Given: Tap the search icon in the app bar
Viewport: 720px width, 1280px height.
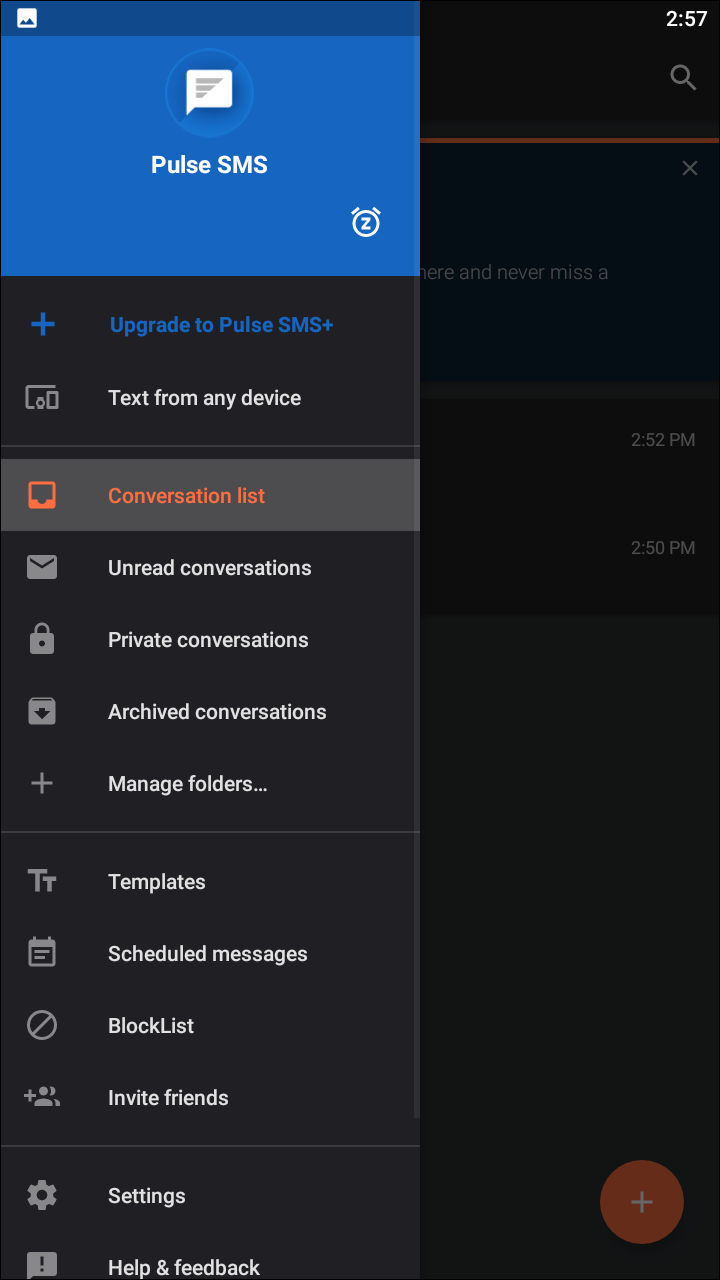Looking at the screenshot, I should (683, 77).
